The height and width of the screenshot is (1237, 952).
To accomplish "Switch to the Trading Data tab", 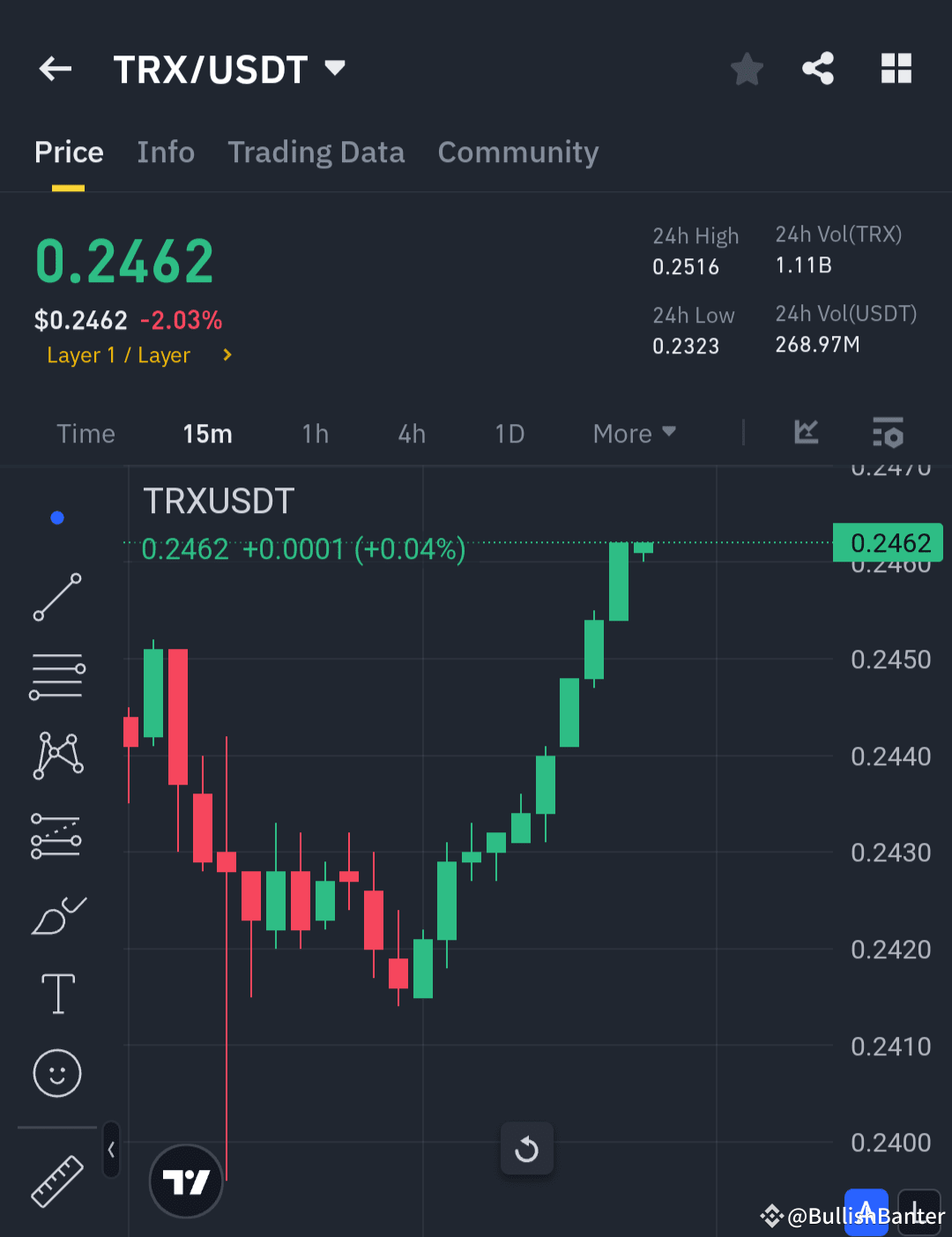I will (316, 152).
